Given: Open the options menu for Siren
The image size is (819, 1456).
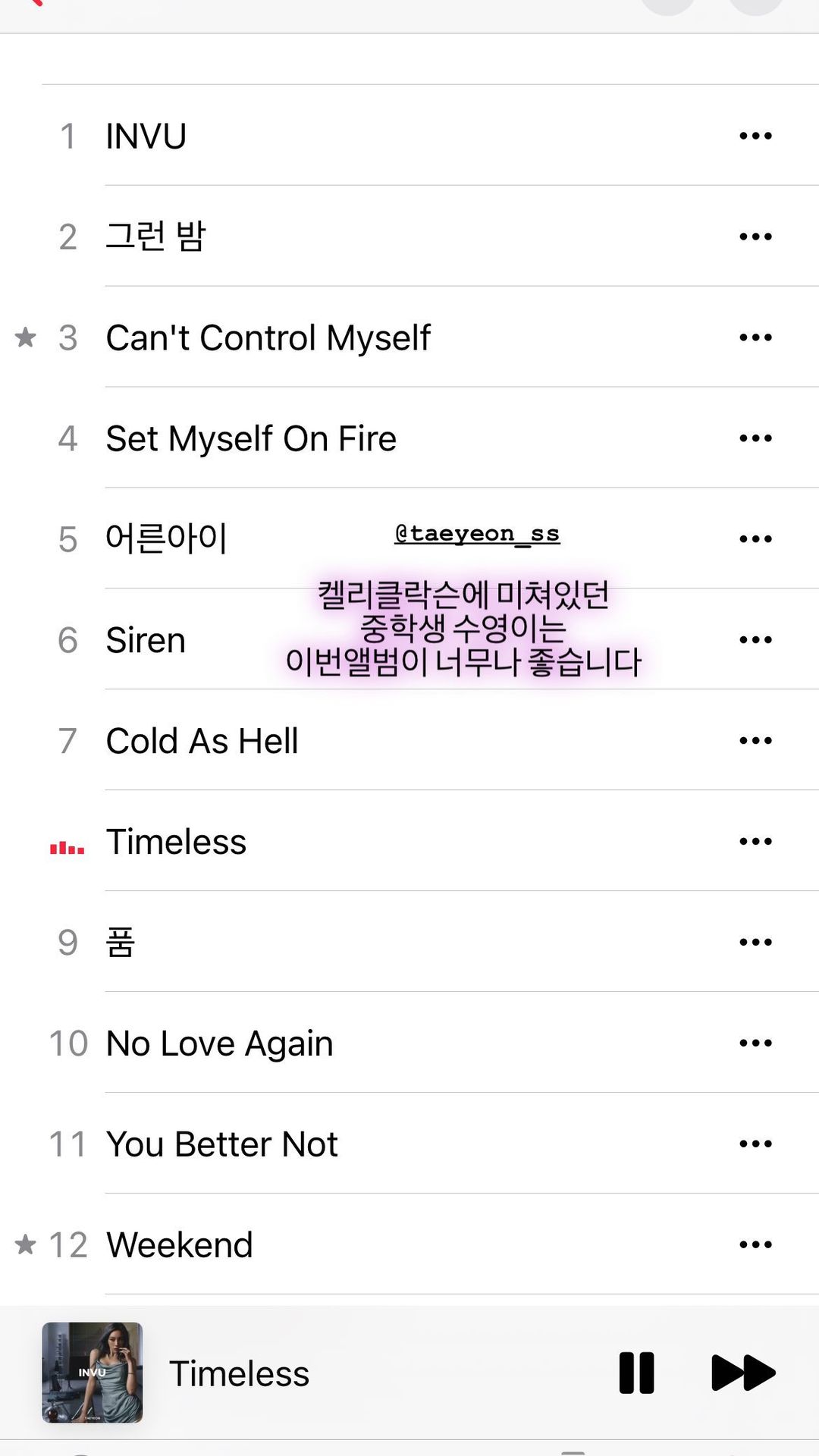Looking at the screenshot, I should click(x=755, y=639).
